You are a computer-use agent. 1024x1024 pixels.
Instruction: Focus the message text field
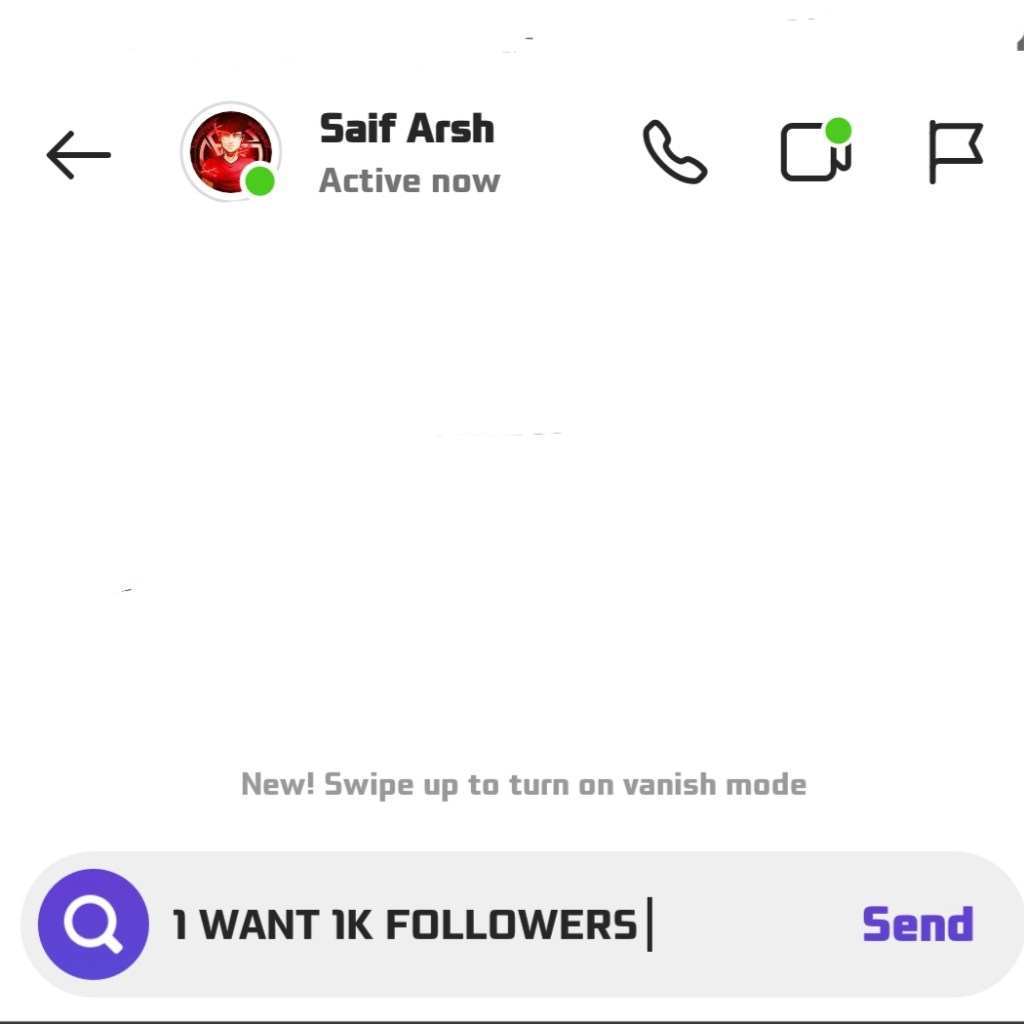tap(500, 924)
